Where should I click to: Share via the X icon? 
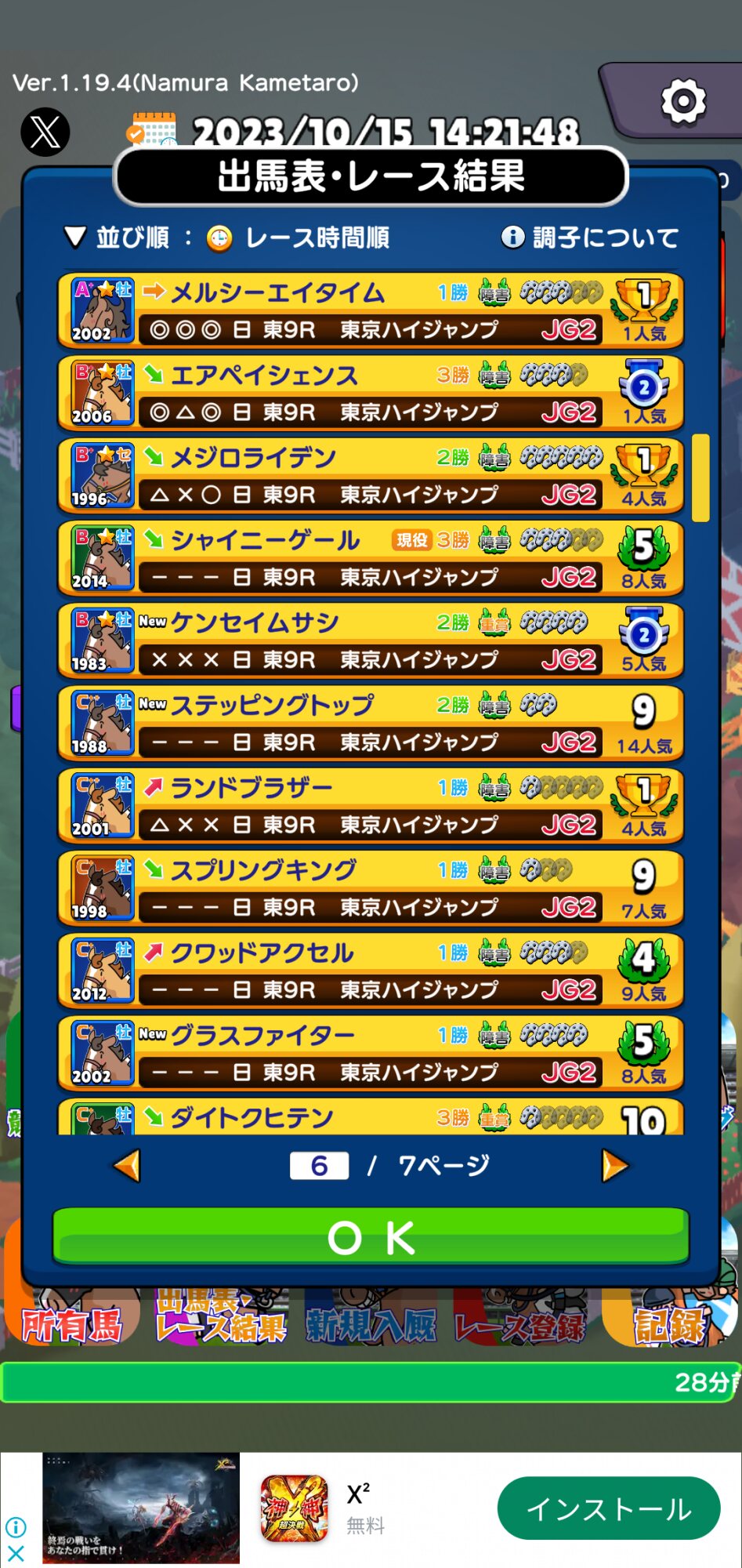[x=45, y=132]
